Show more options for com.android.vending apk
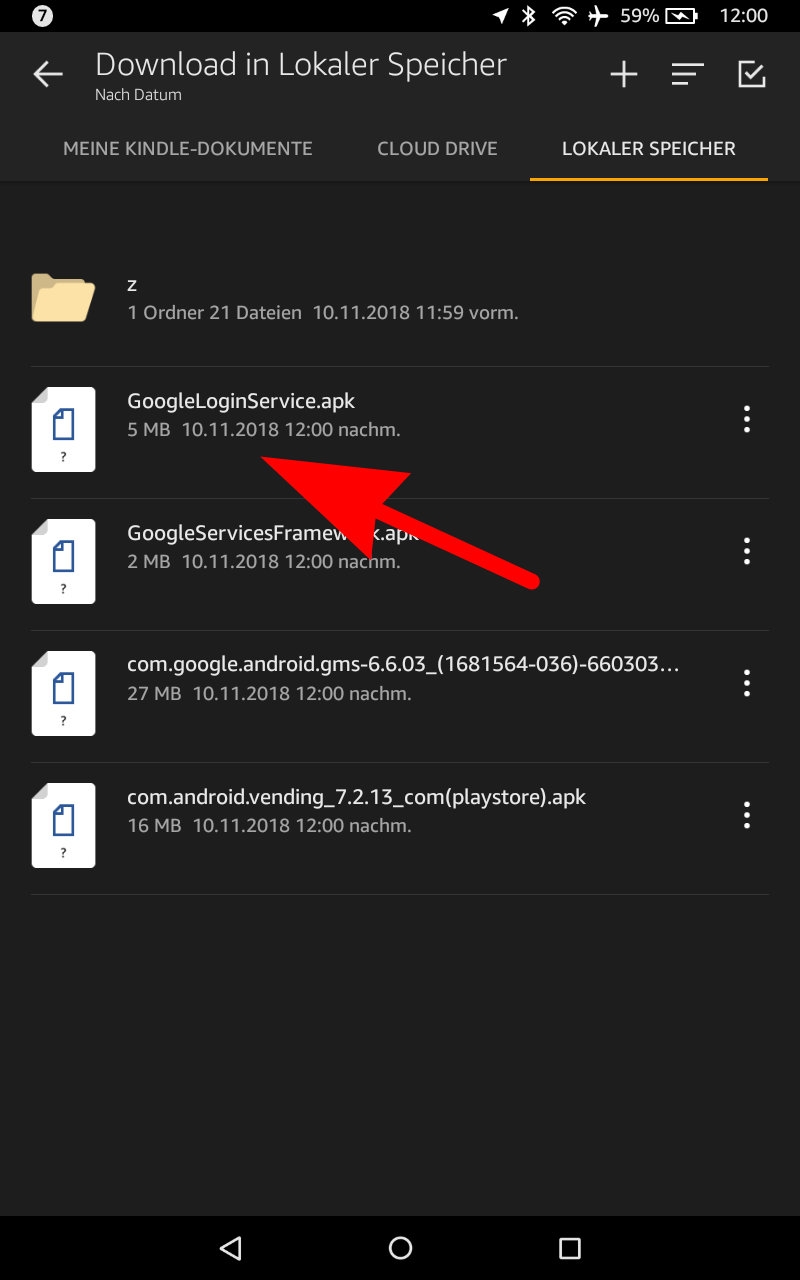This screenshot has width=800, height=1280. pyautogui.click(x=746, y=815)
